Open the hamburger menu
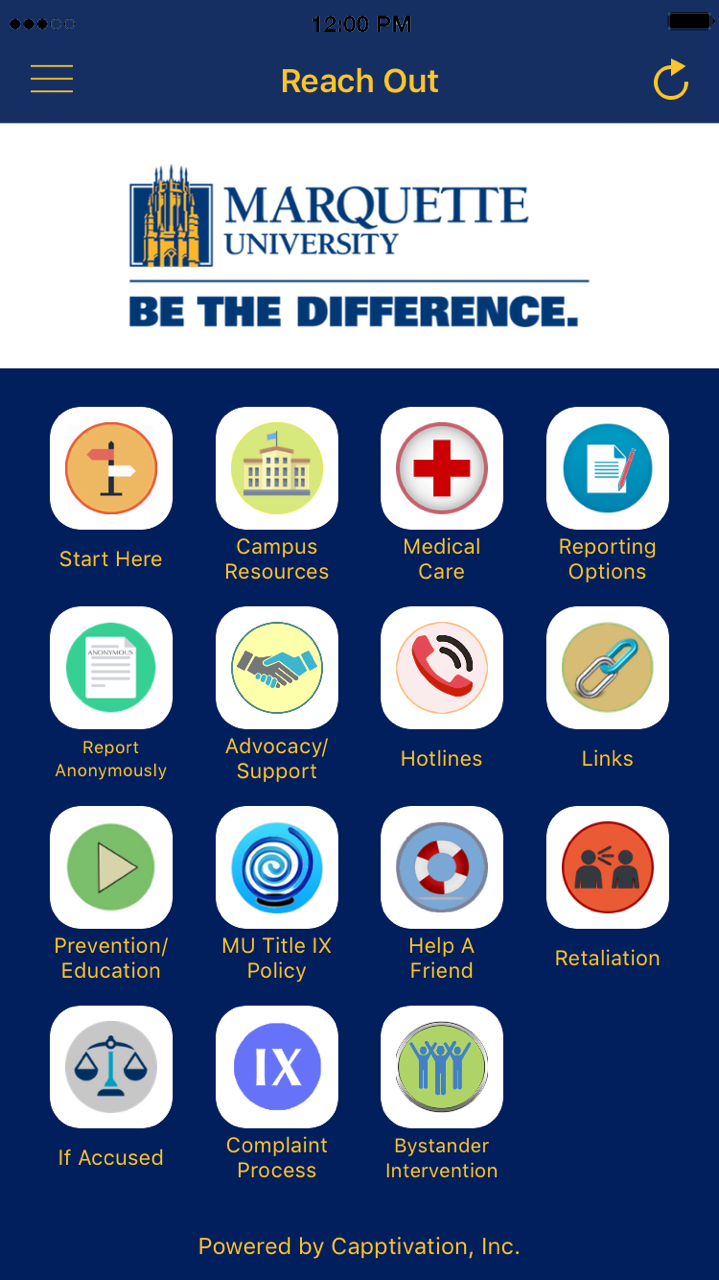Screen dimensions: 719x1280 (52, 79)
